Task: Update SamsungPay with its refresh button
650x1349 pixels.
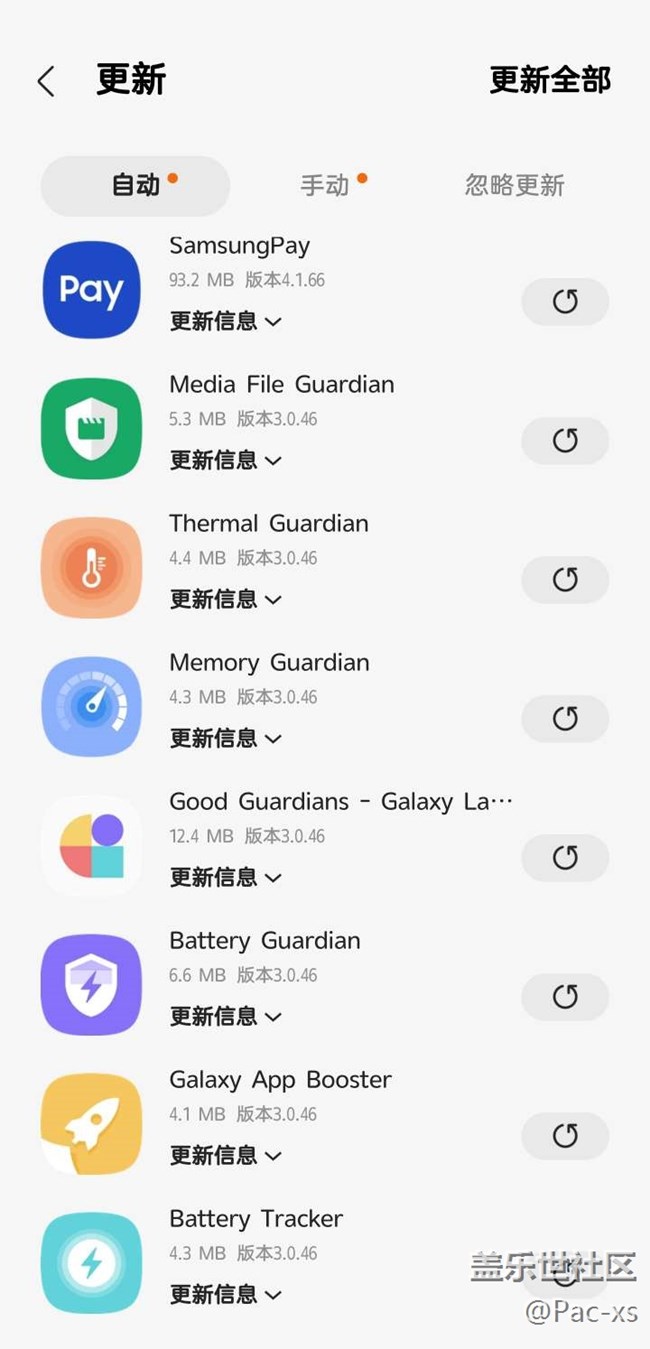Action: (x=565, y=301)
